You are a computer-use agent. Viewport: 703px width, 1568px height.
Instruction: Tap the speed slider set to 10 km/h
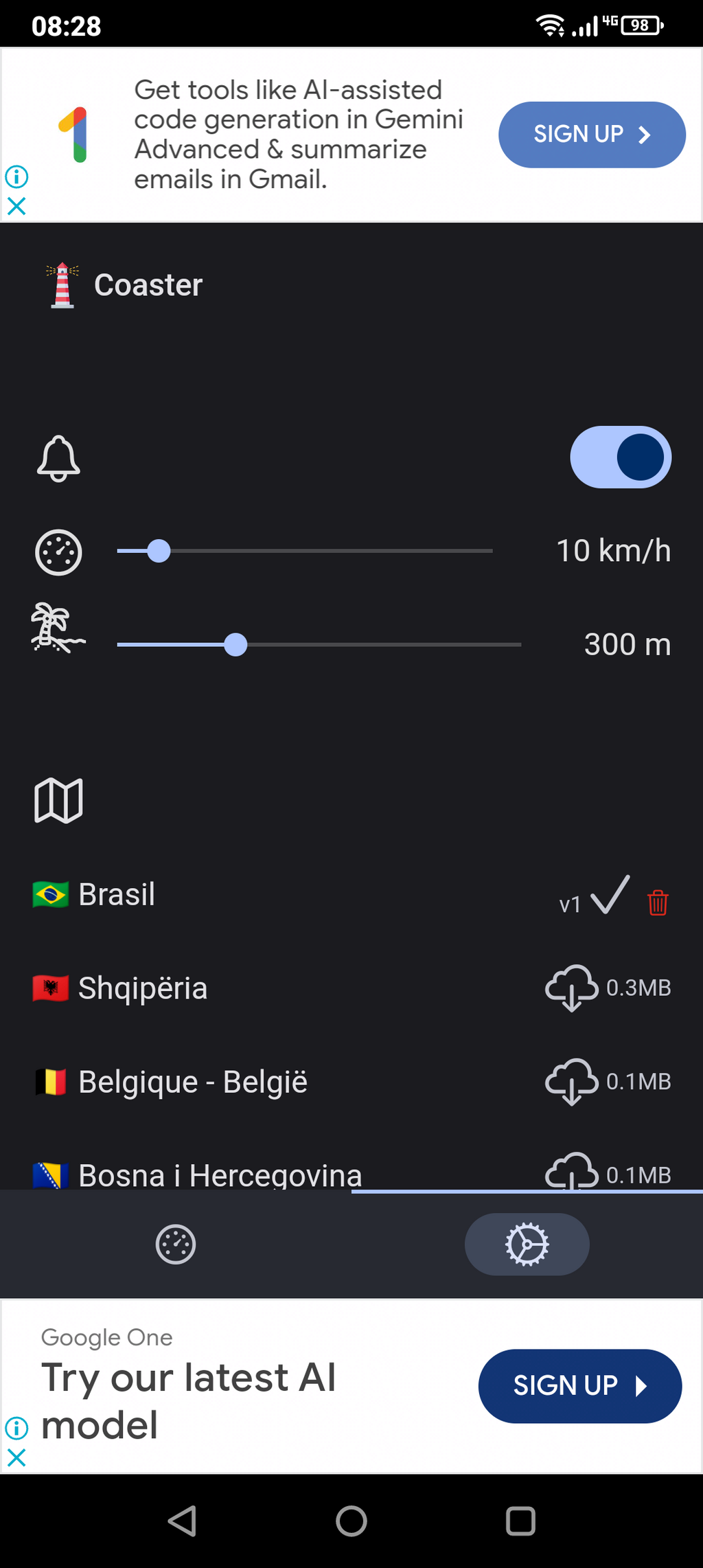[x=305, y=551]
